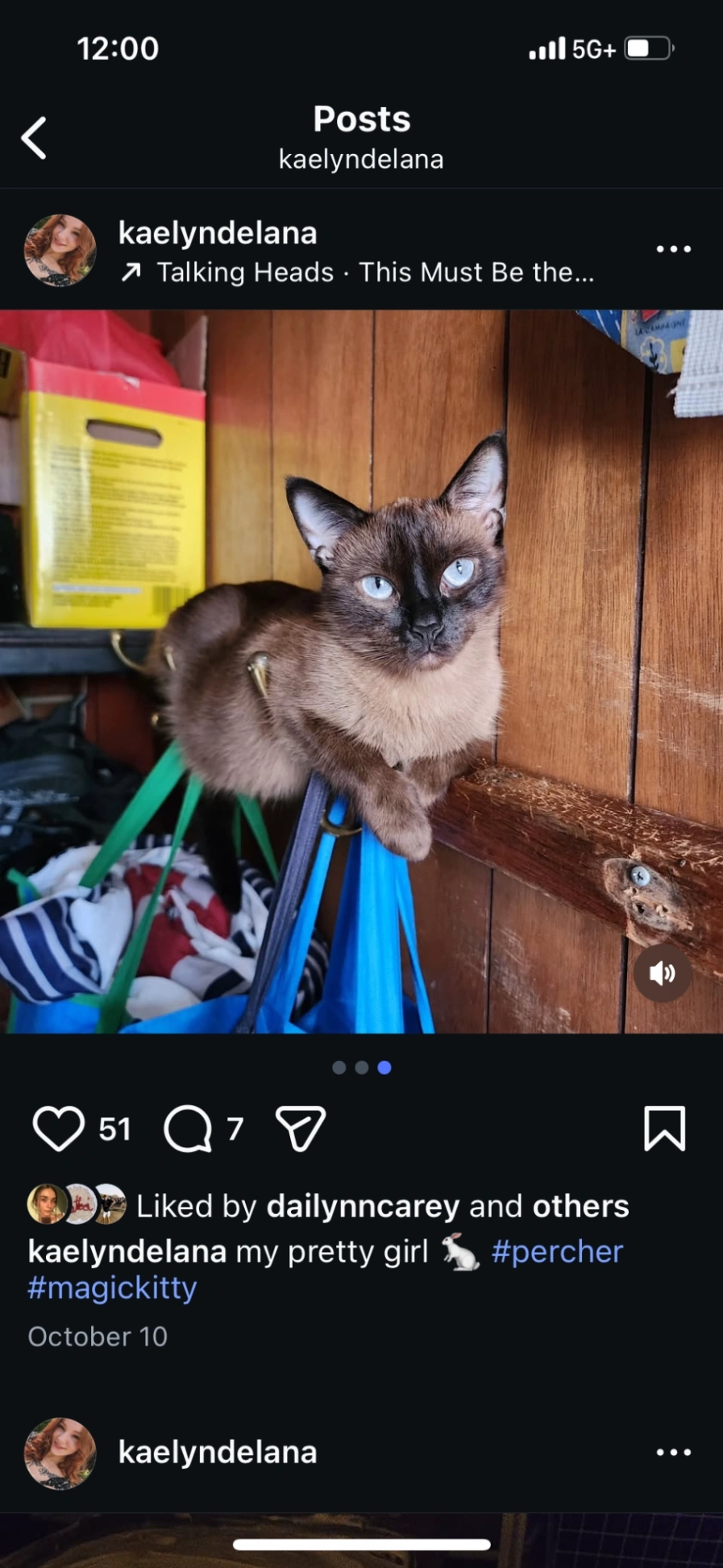Mute the post's sound
Viewport: 723px width, 1568px height.
(663, 974)
